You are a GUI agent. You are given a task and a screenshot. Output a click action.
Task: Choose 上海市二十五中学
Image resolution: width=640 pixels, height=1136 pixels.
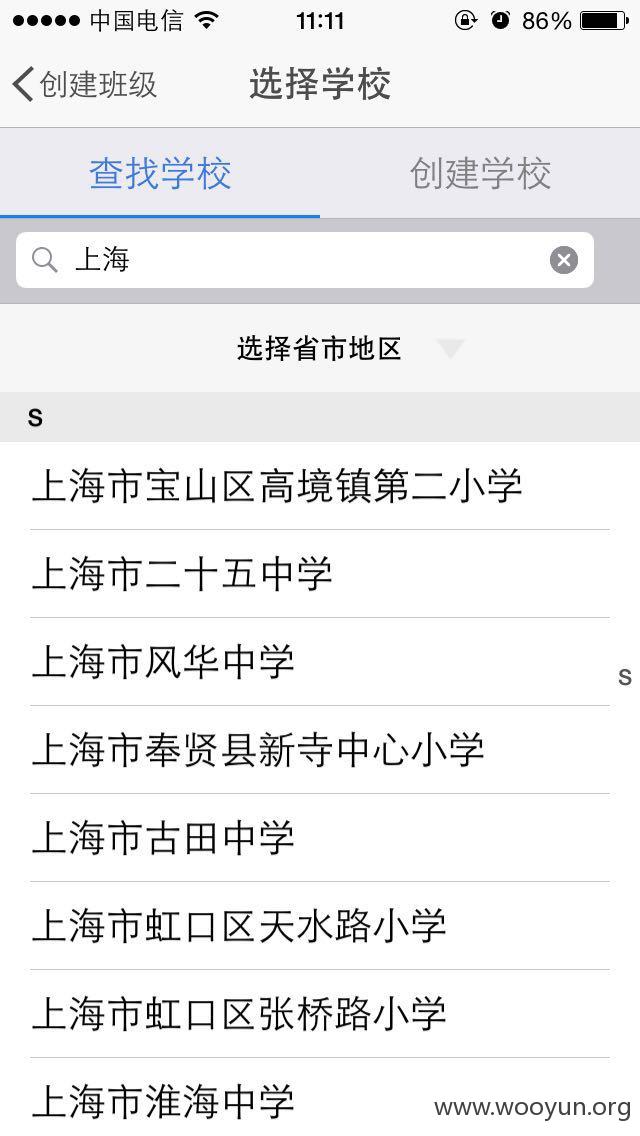tap(320, 574)
